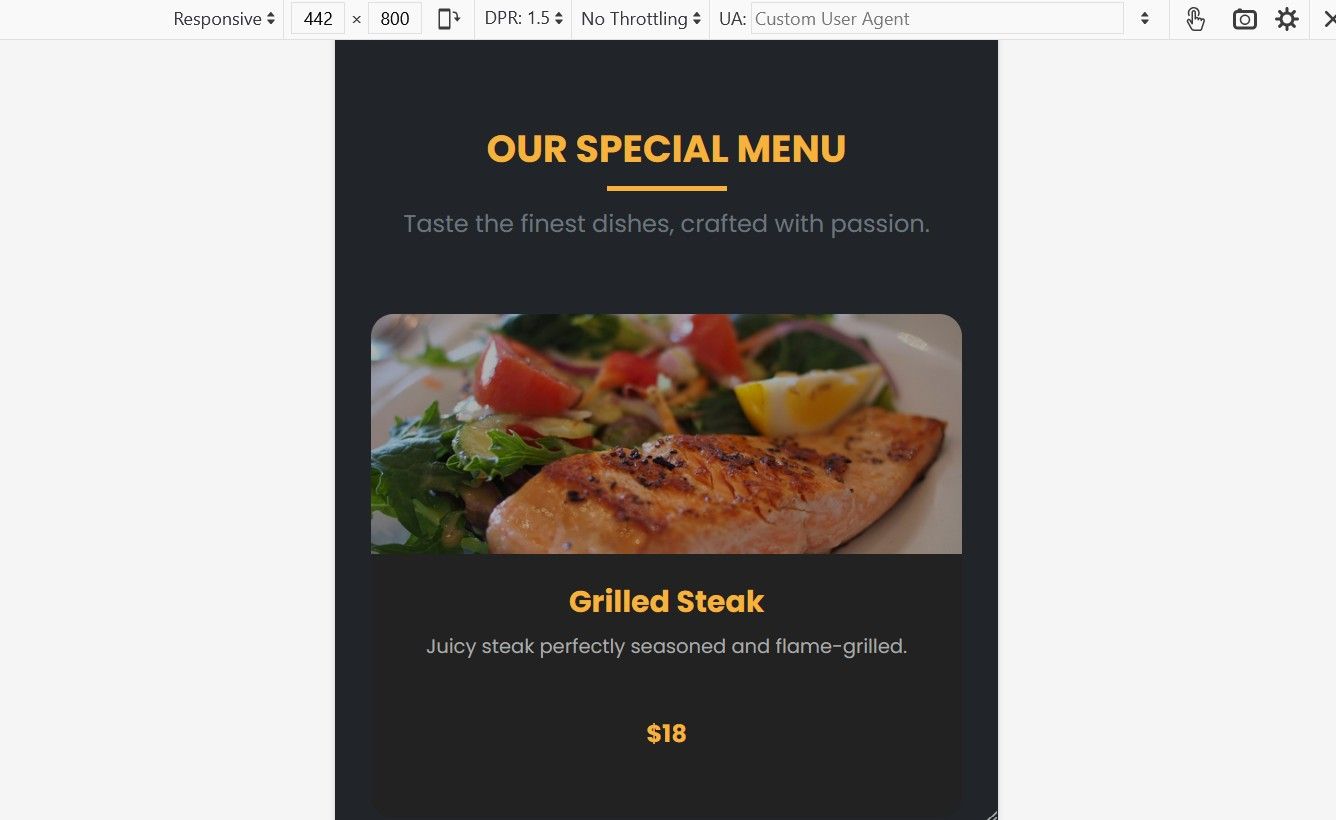Edit the viewport height field
This screenshot has width=1336, height=820.
point(395,19)
